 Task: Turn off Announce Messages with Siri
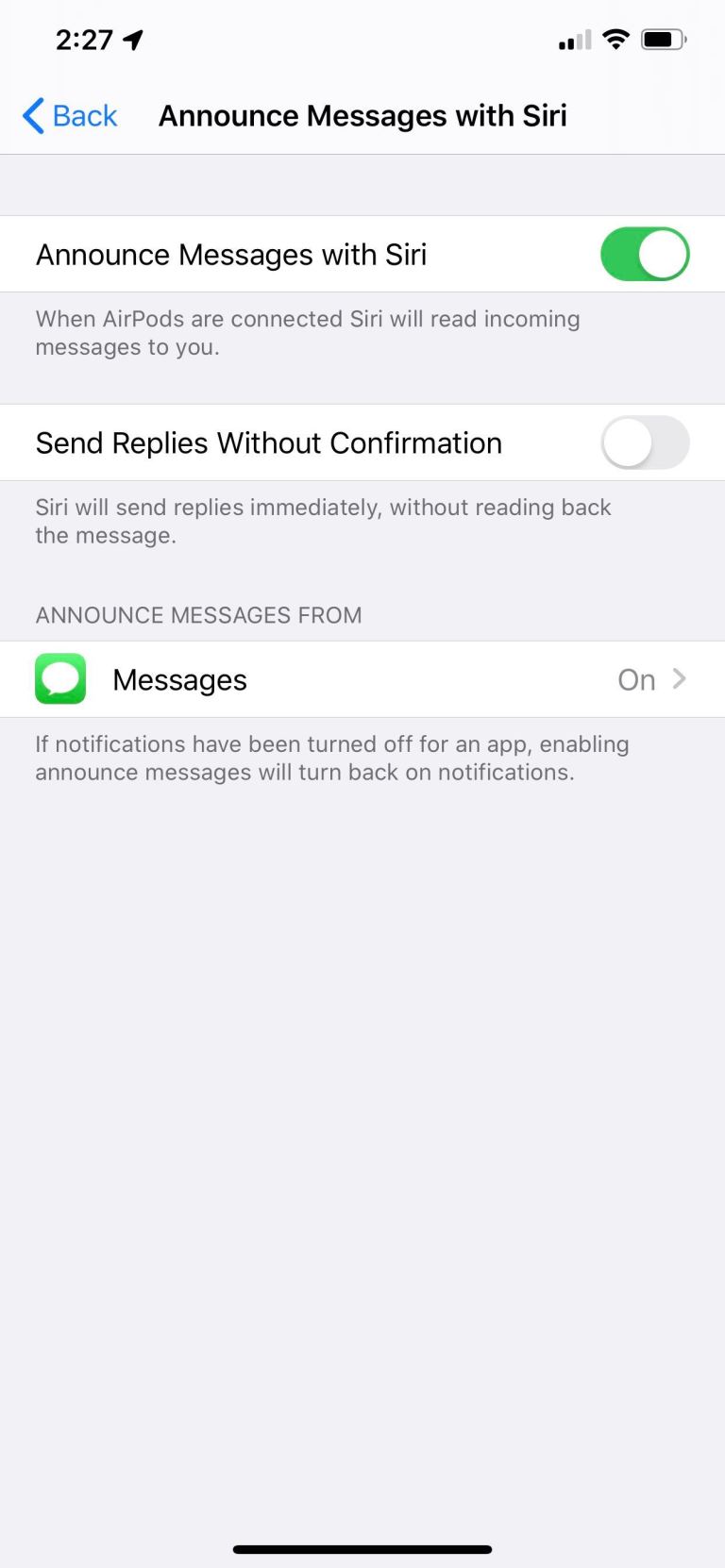point(645,254)
